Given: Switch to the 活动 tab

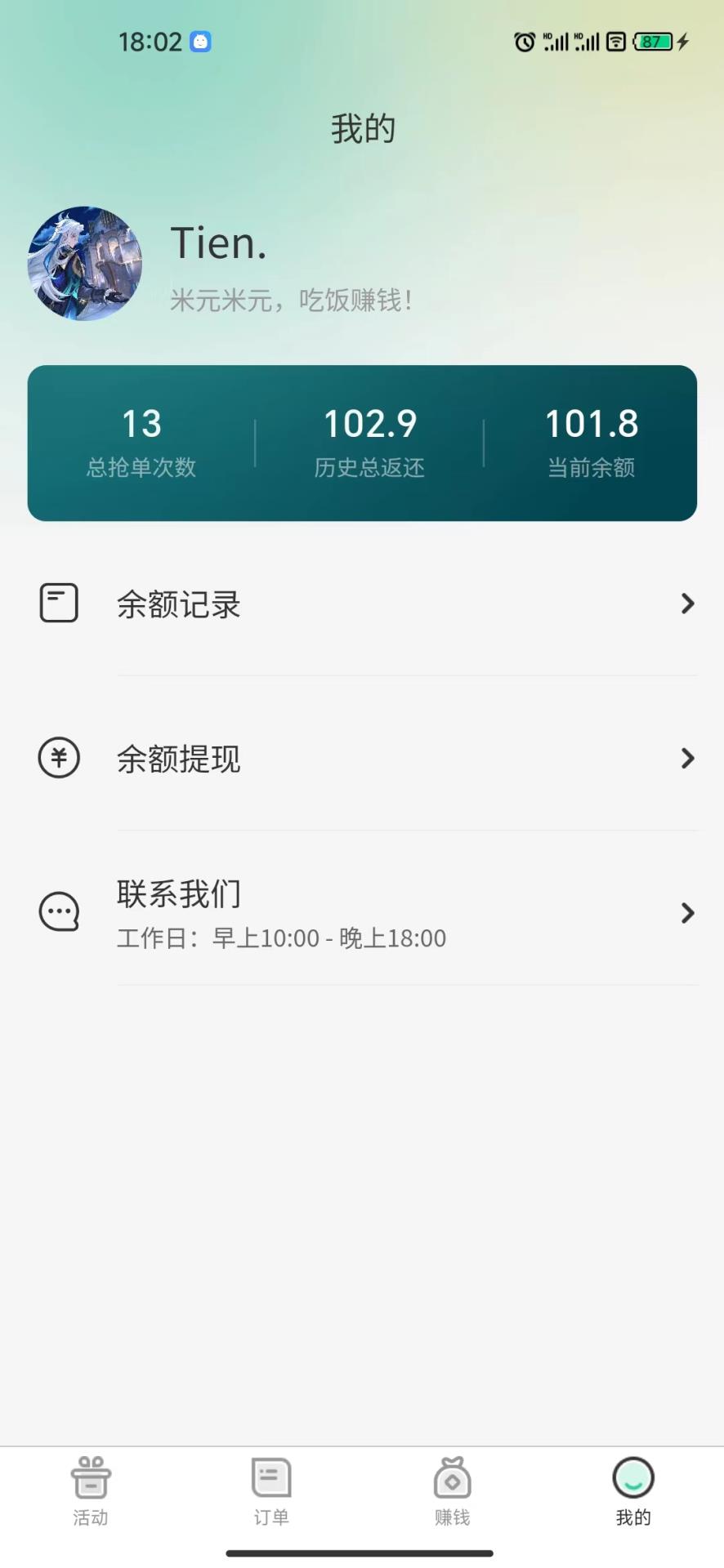Looking at the screenshot, I should 90,1491.
